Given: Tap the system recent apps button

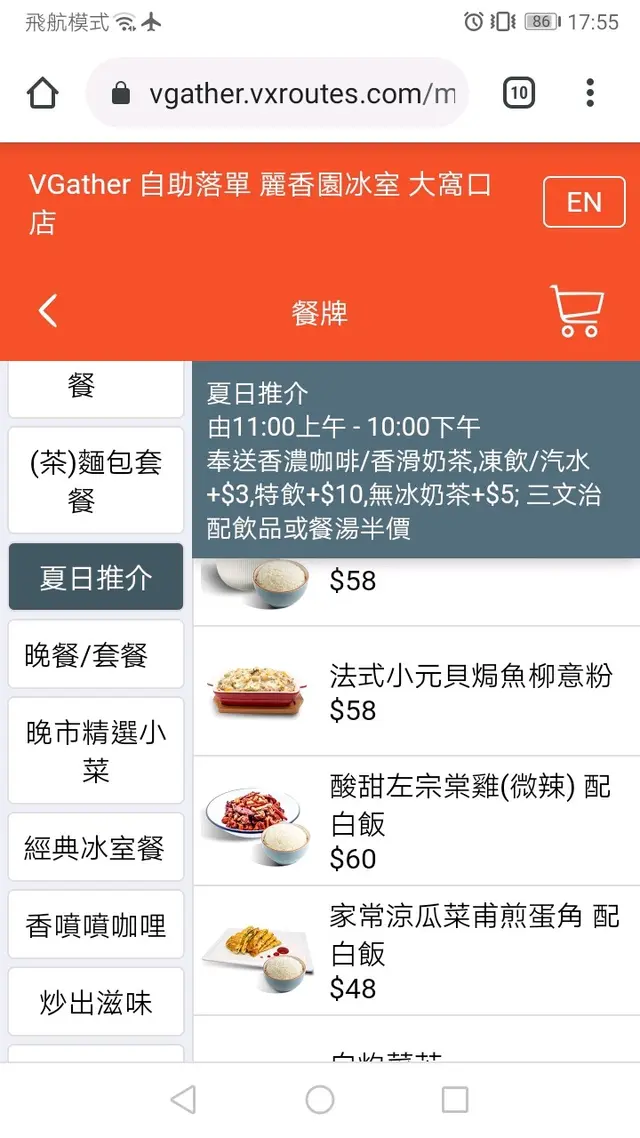Looking at the screenshot, I should tap(454, 1100).
